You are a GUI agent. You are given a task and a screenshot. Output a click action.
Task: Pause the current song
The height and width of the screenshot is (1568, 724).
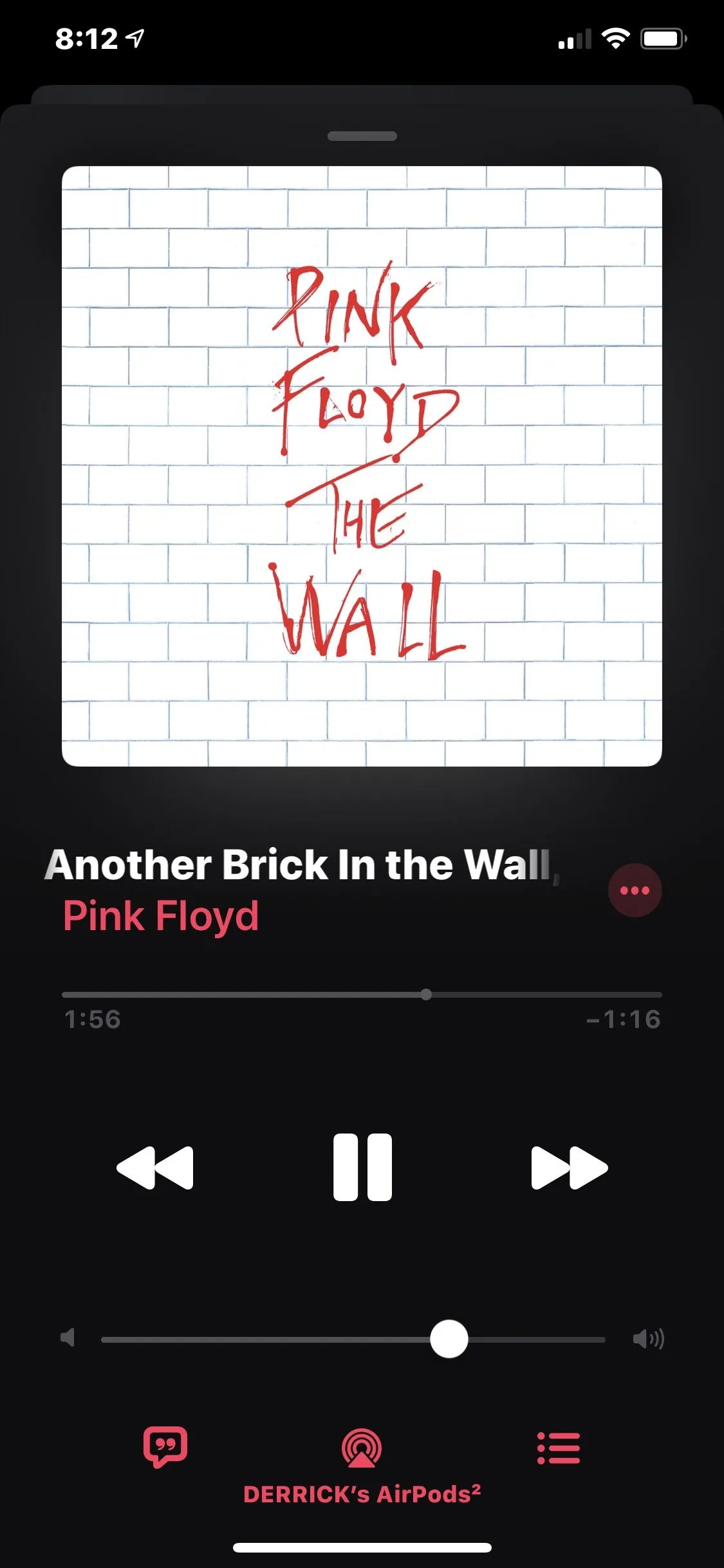(362, 1167)
